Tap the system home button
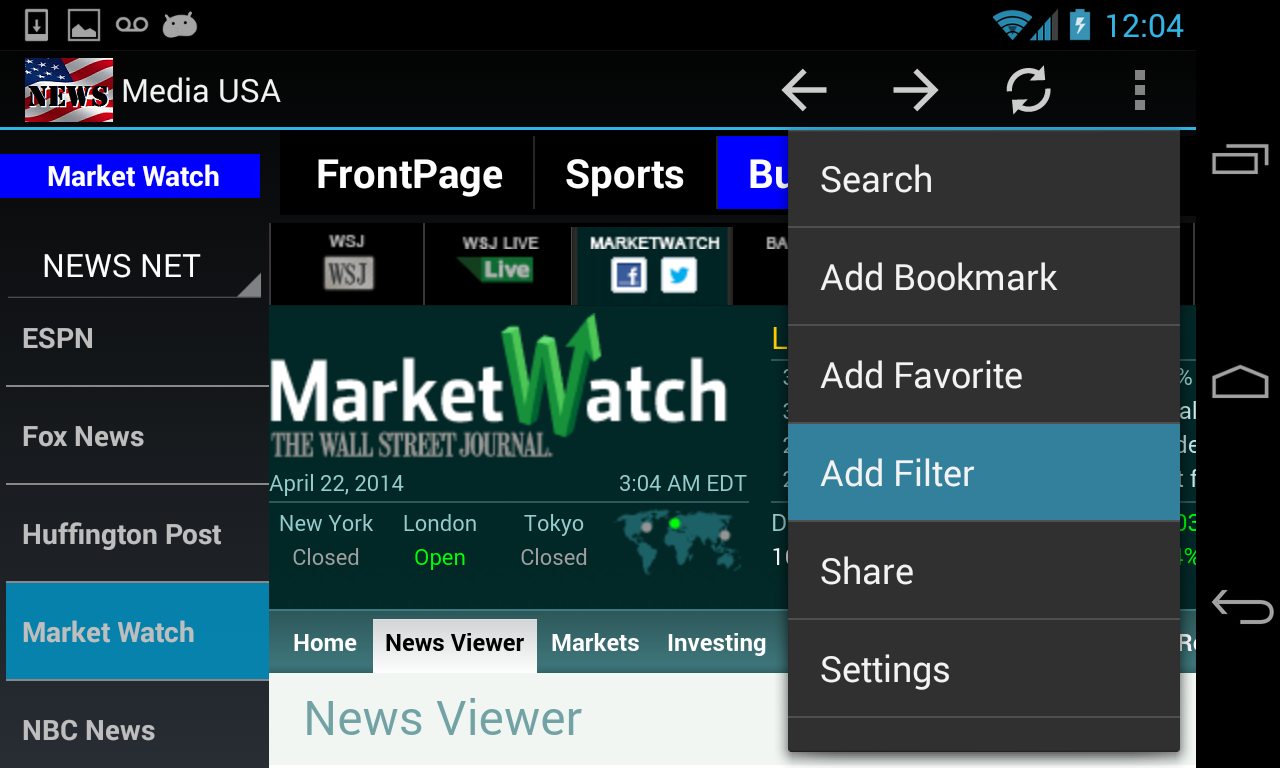This screenshot has height=768, width=1280. pyautogui.click(x=1240, y=382)
